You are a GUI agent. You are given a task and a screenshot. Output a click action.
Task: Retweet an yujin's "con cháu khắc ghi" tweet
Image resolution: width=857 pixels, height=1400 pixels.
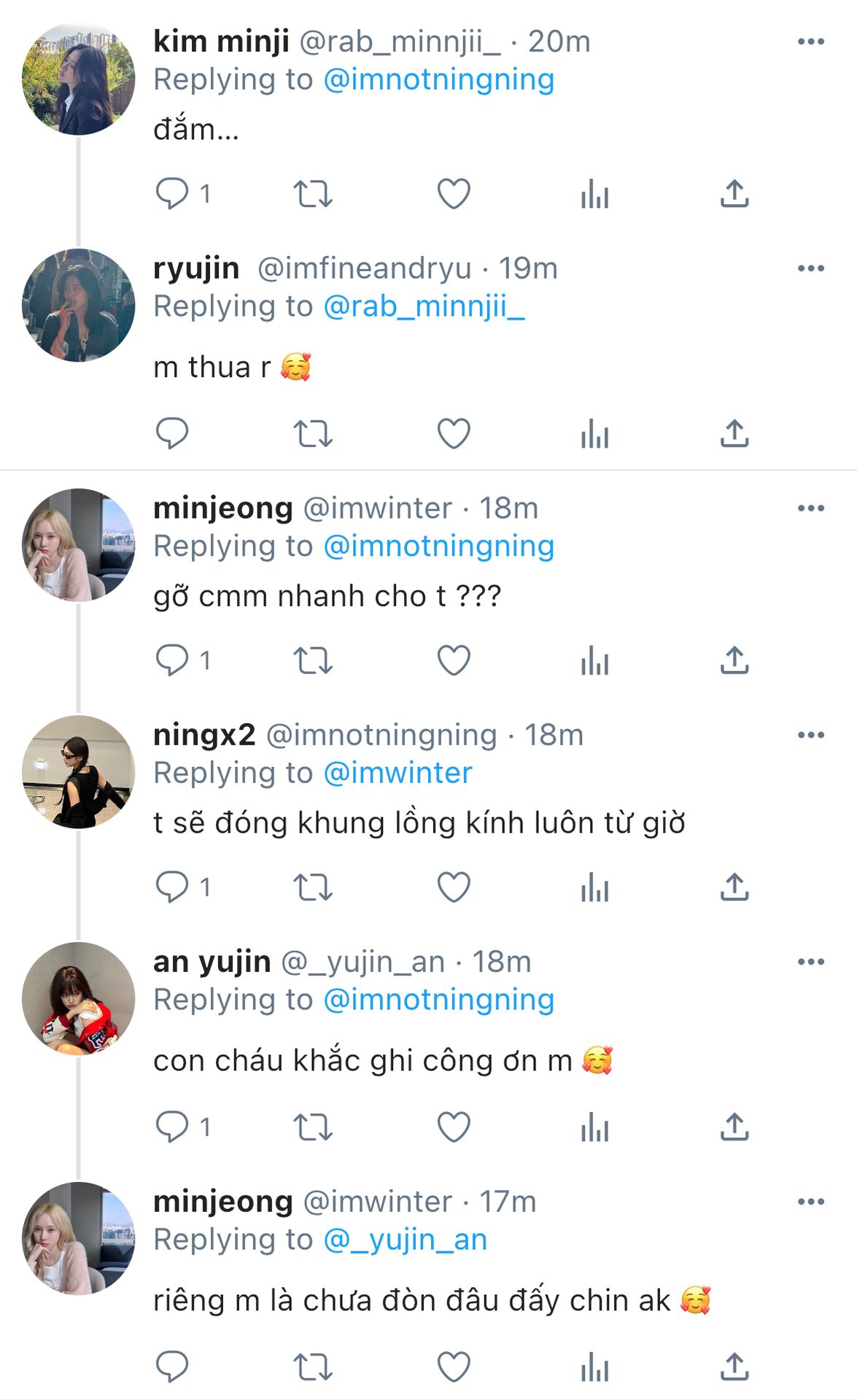tap(312, 1127)
